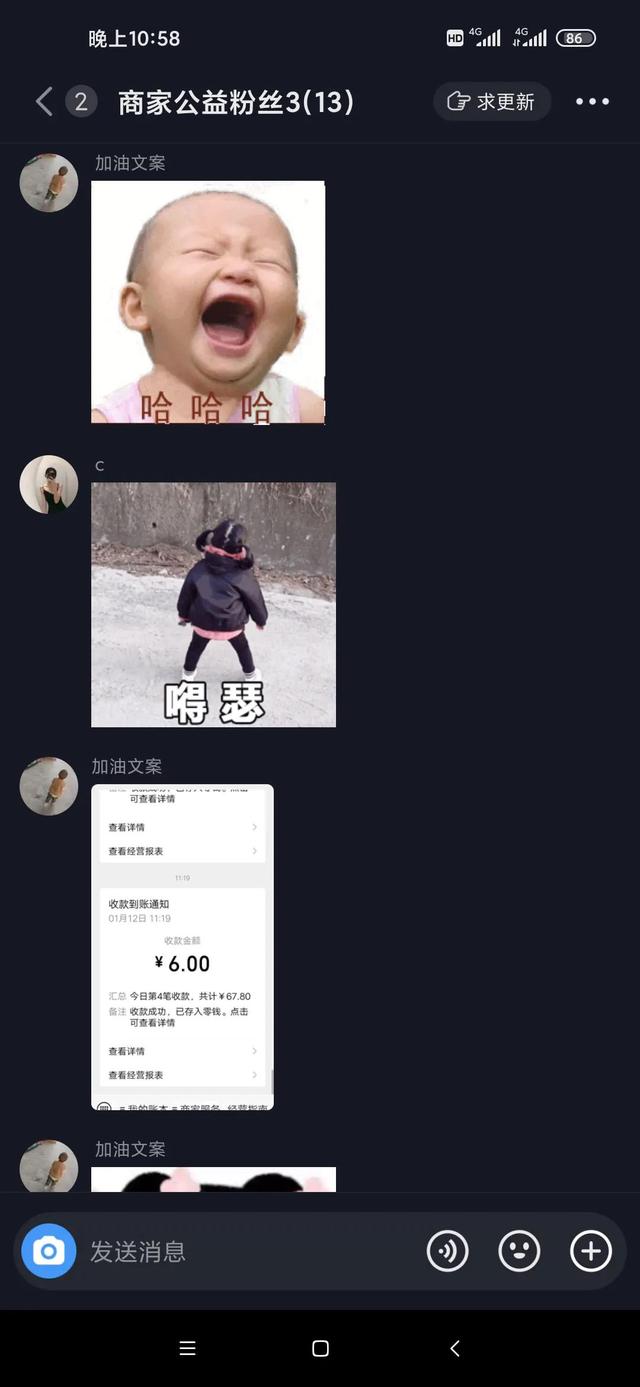
Task: Open the plus attachments menu
Action: pos(591,1251)
